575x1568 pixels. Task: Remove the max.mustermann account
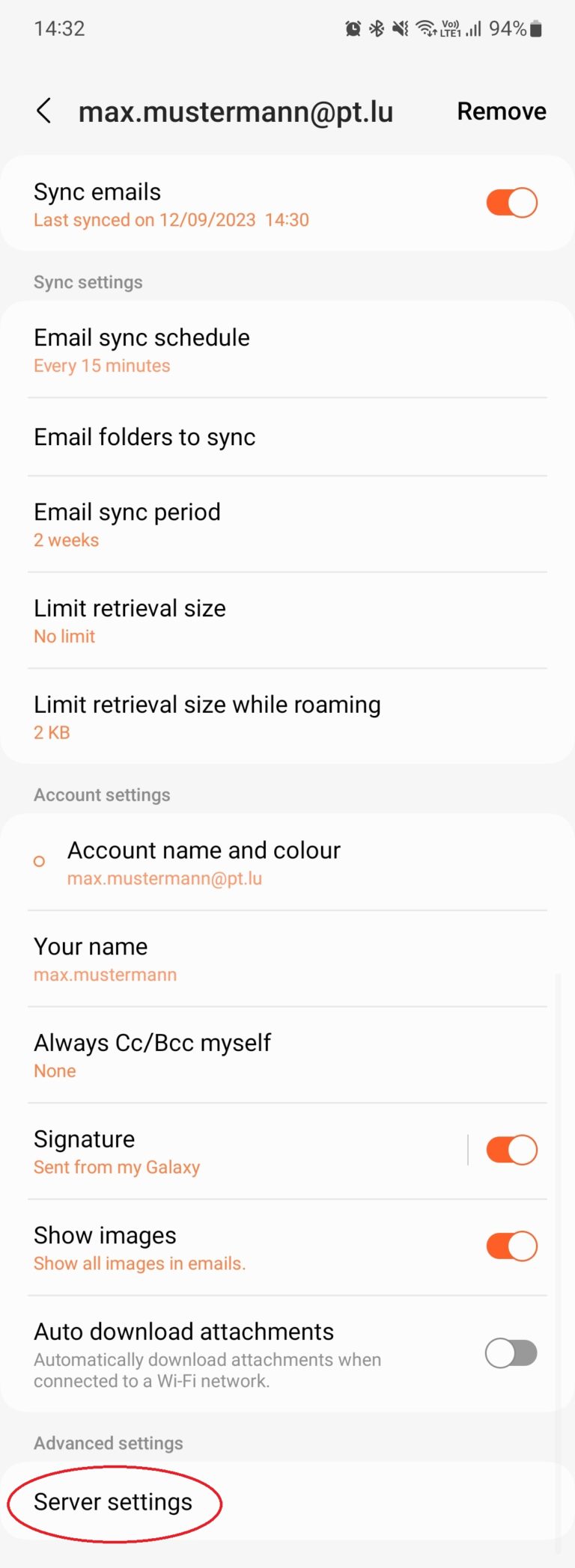click(x=500, y=111)
